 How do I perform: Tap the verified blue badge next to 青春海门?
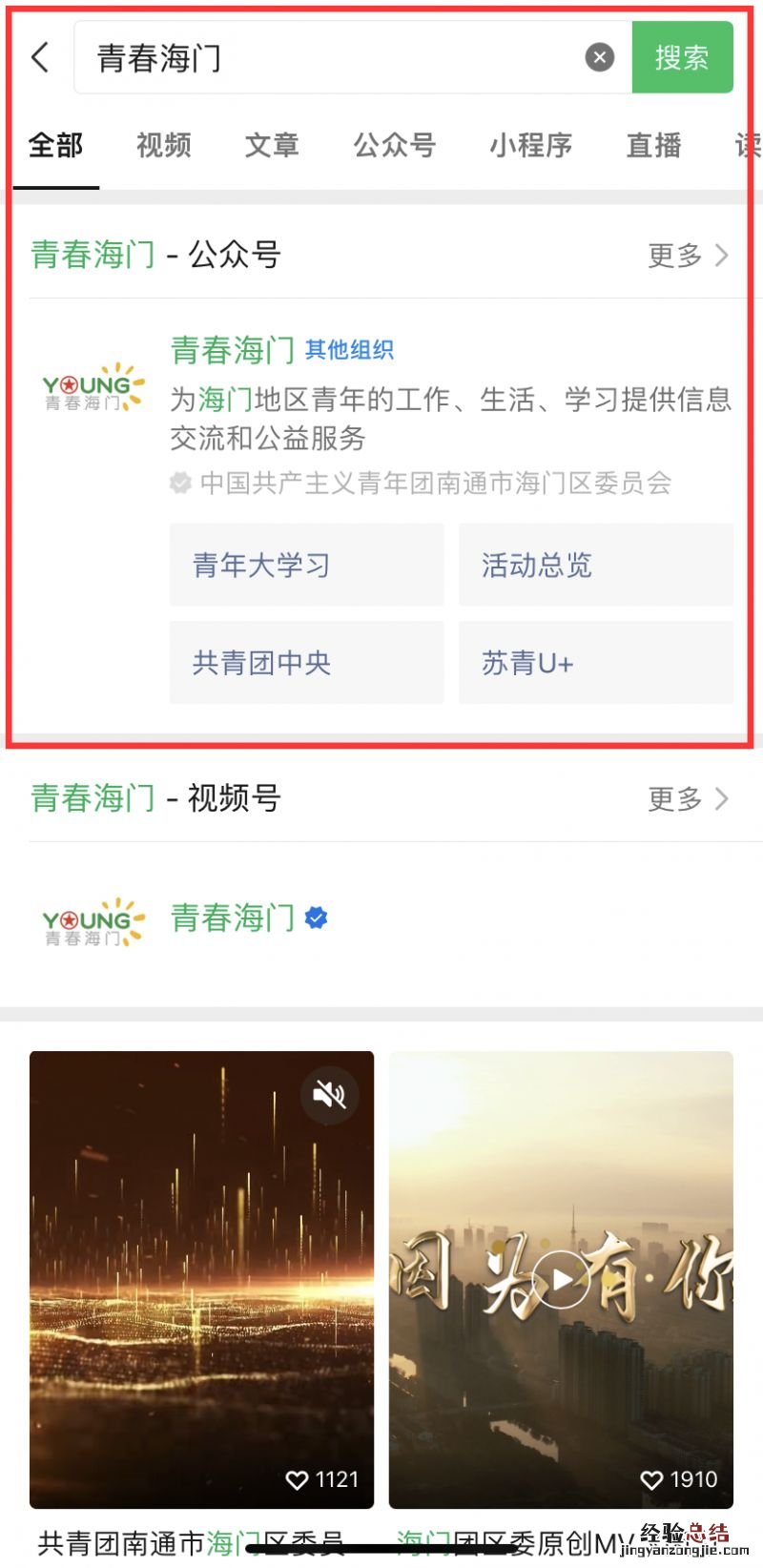click(314, 918)
